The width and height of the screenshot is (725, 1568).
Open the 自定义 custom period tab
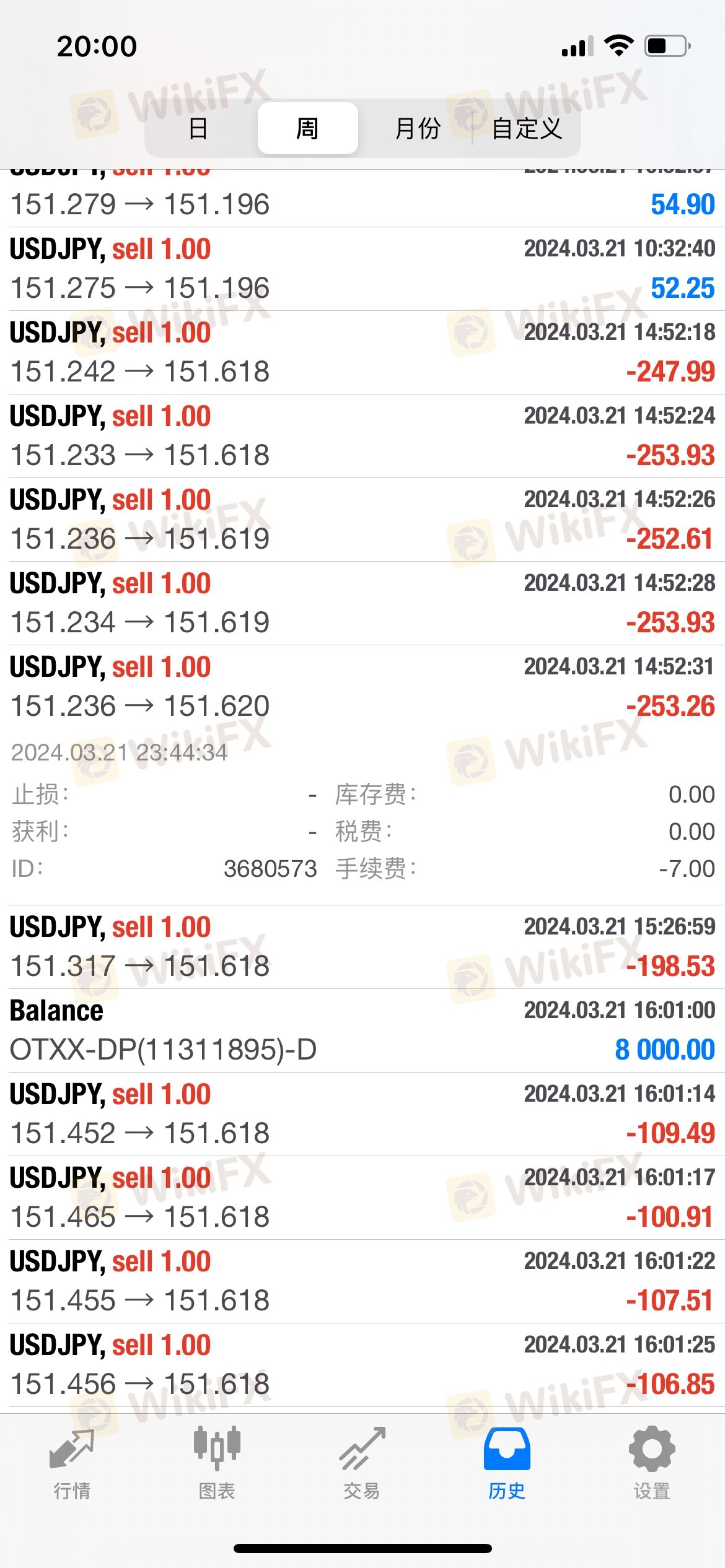coord(527,129)
